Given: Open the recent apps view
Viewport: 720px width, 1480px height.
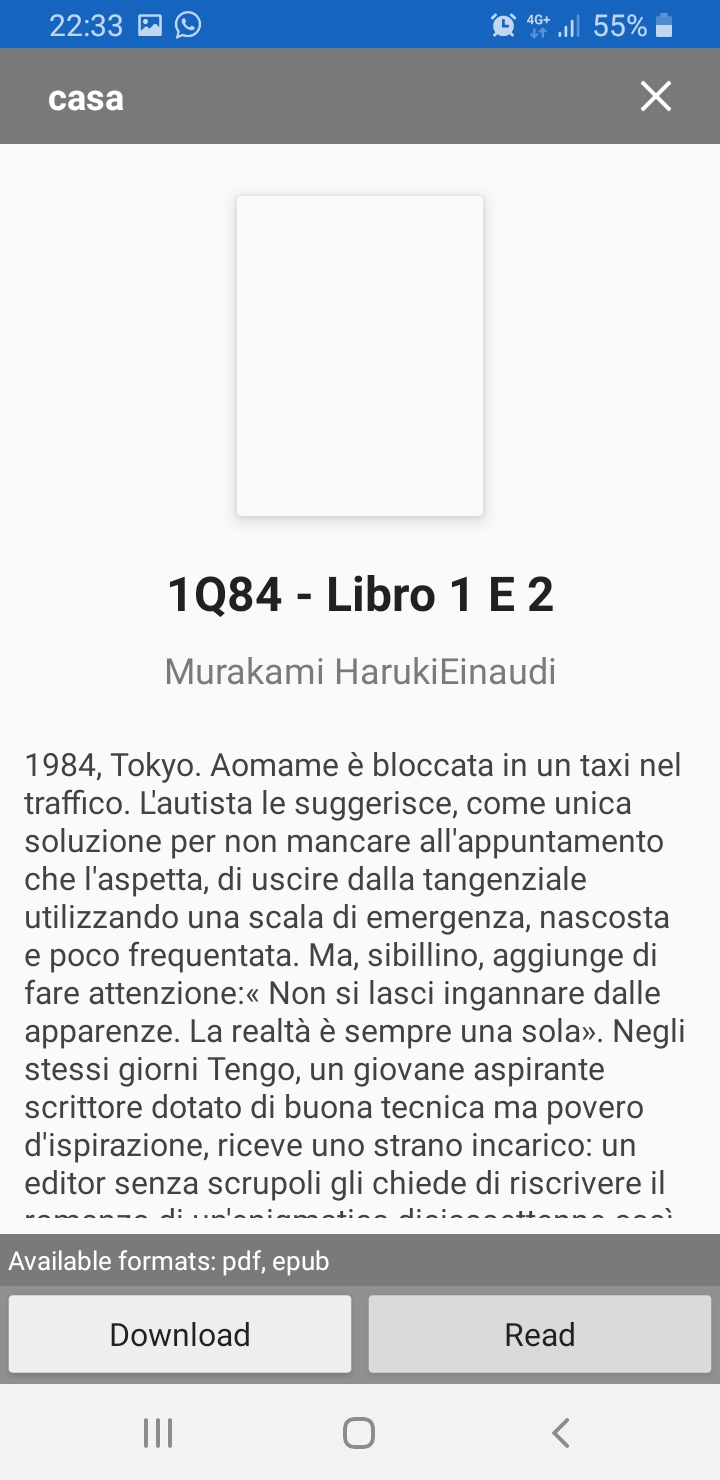Looking at the screenshot, I should [158, 1432].
